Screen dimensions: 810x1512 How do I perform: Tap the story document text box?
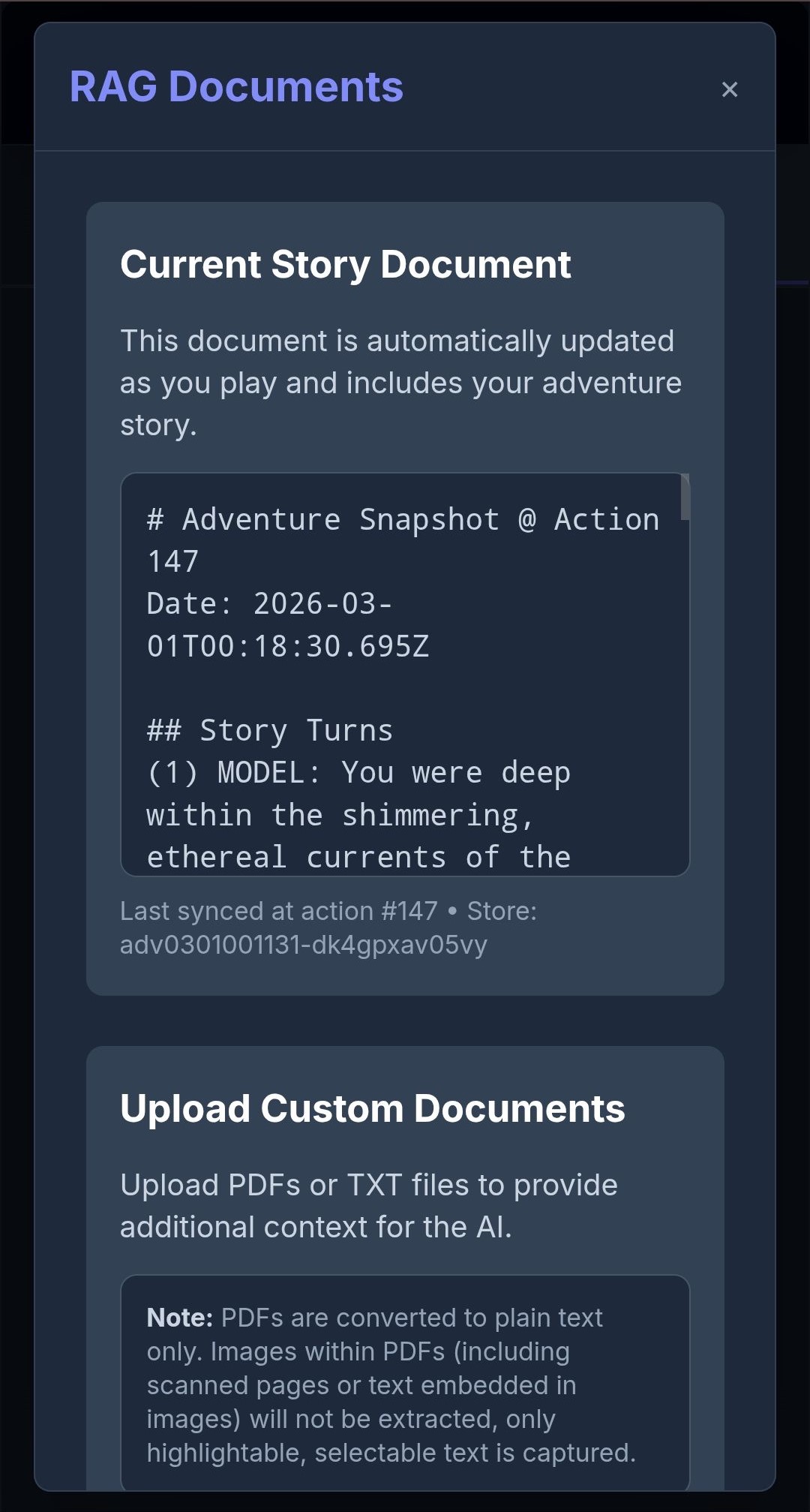pyautogui.click(x=403, y=674)
